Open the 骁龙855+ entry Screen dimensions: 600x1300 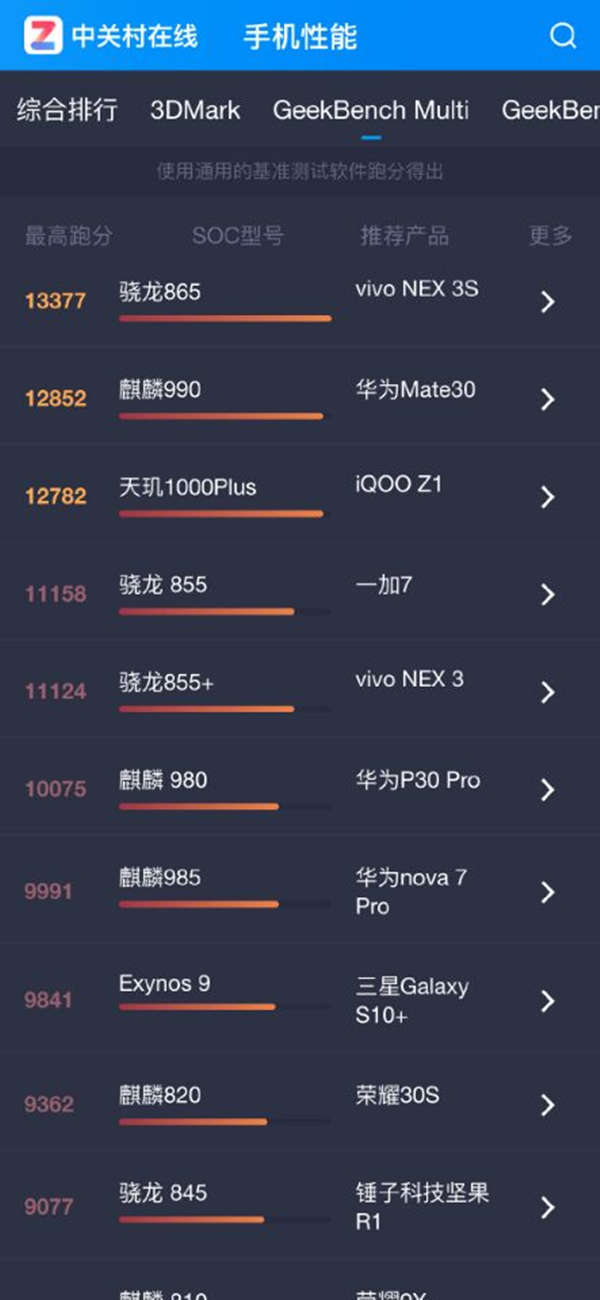(x=300, y=688)
